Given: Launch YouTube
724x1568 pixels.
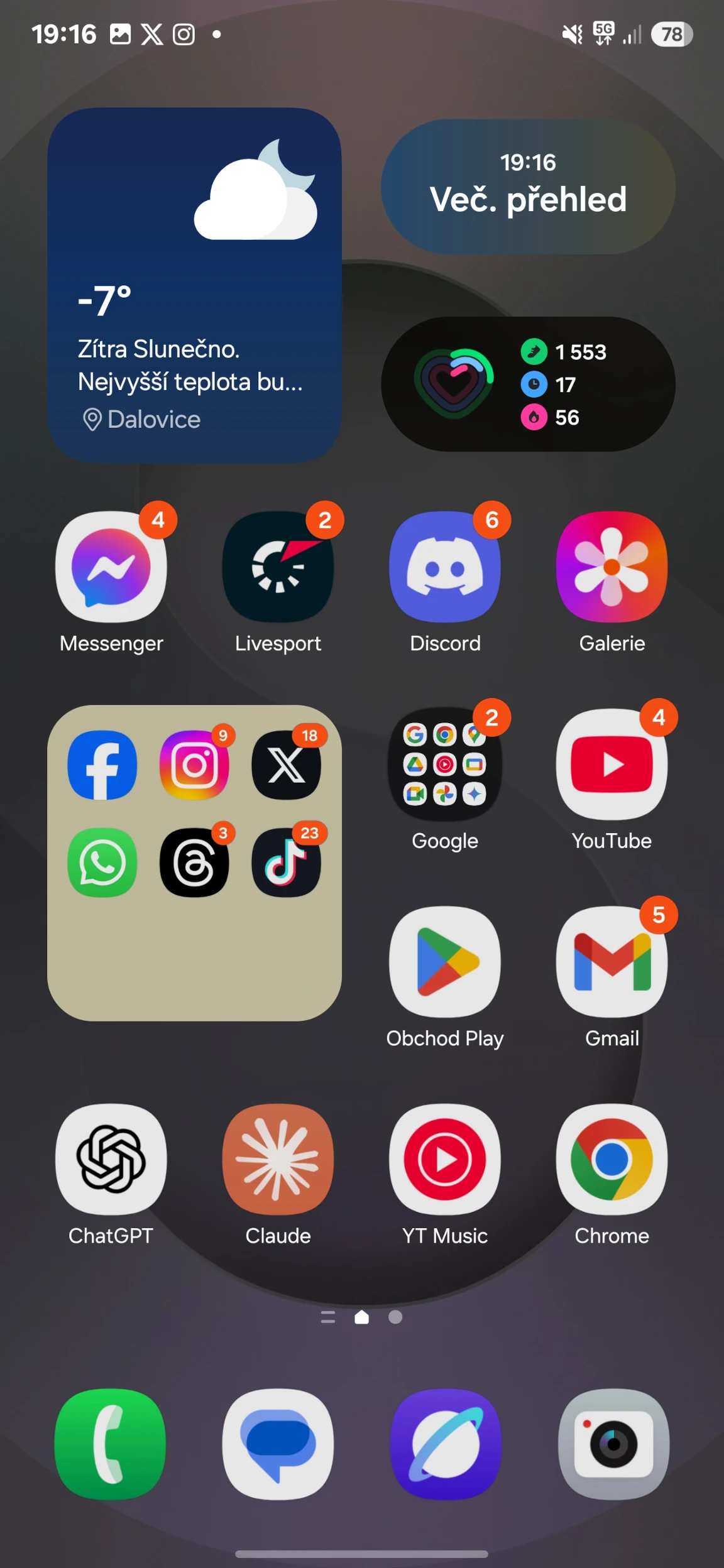Looking at the screenshot, I should (612, 765).
